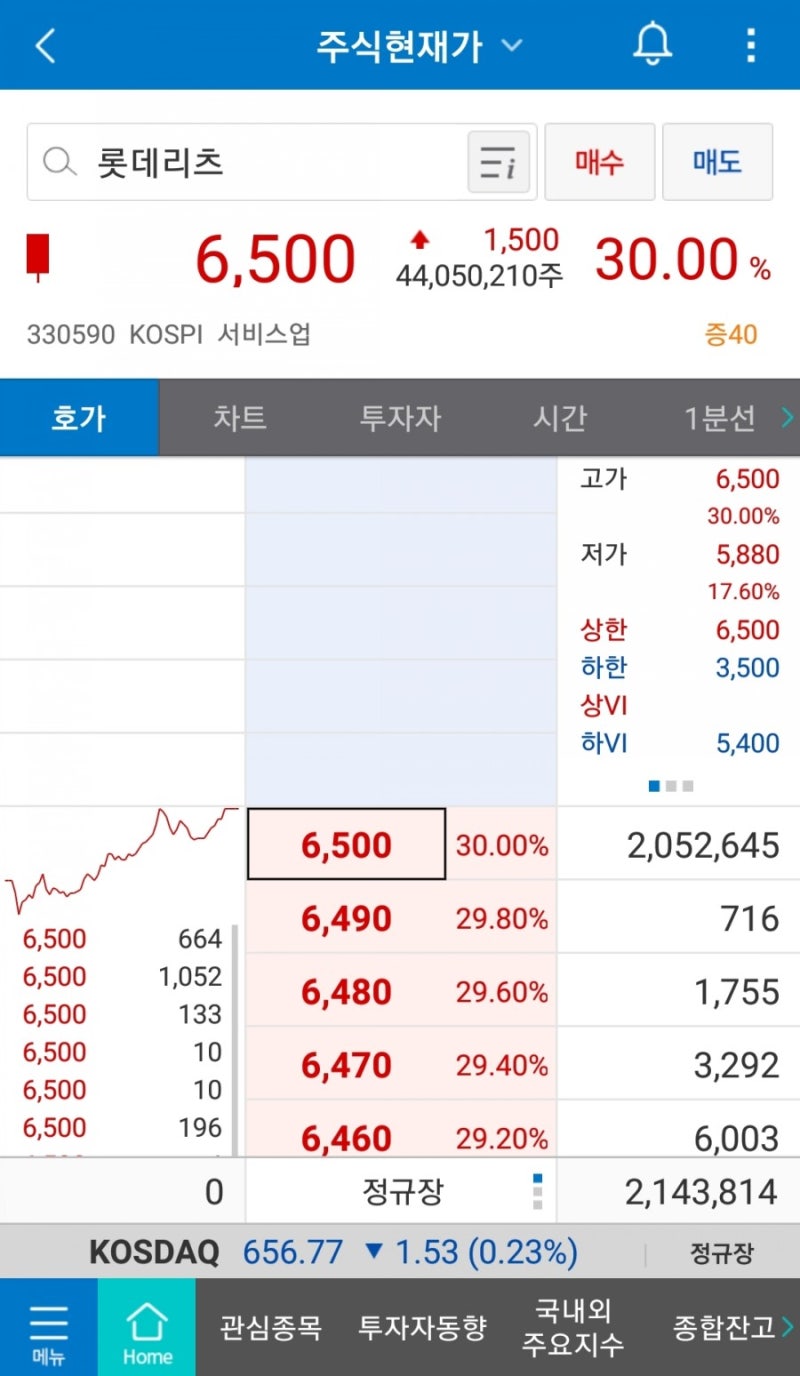
Task: Expand the 정규장 options control
Action: 537,1190
